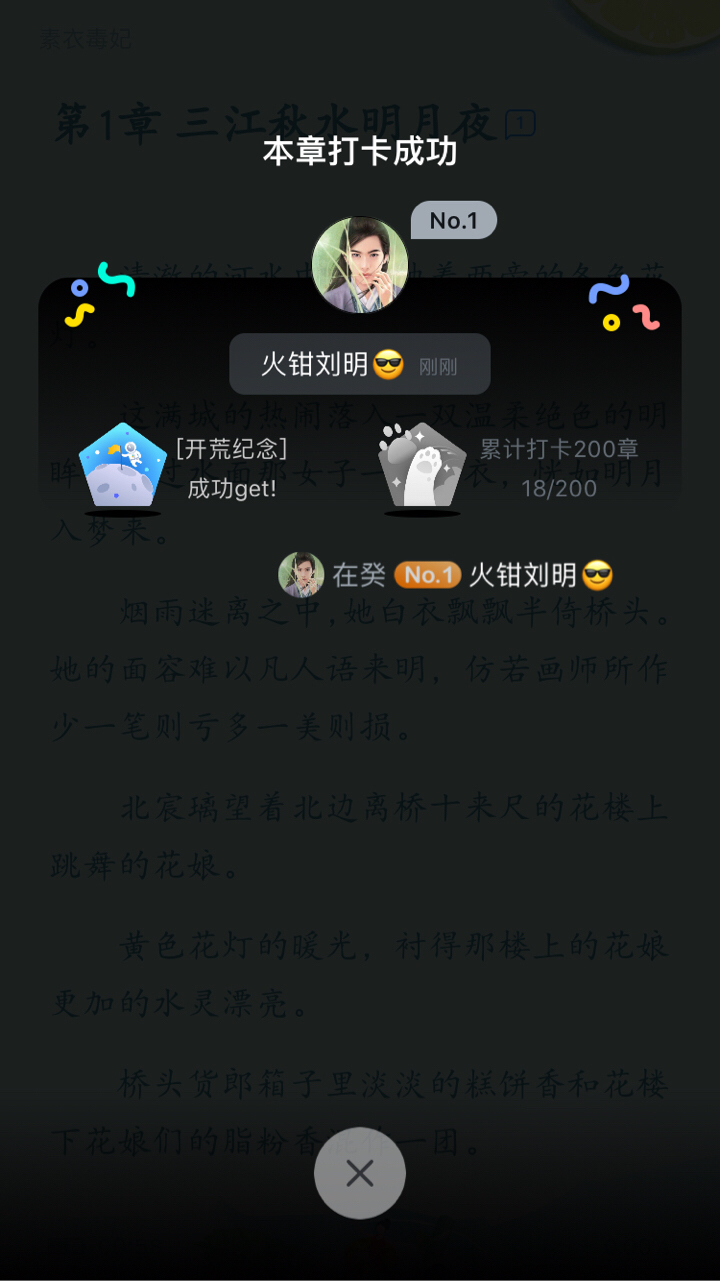View the 开荒纪念 badge
Screen dimensions: 720x1281
click(x=122, y=466)
